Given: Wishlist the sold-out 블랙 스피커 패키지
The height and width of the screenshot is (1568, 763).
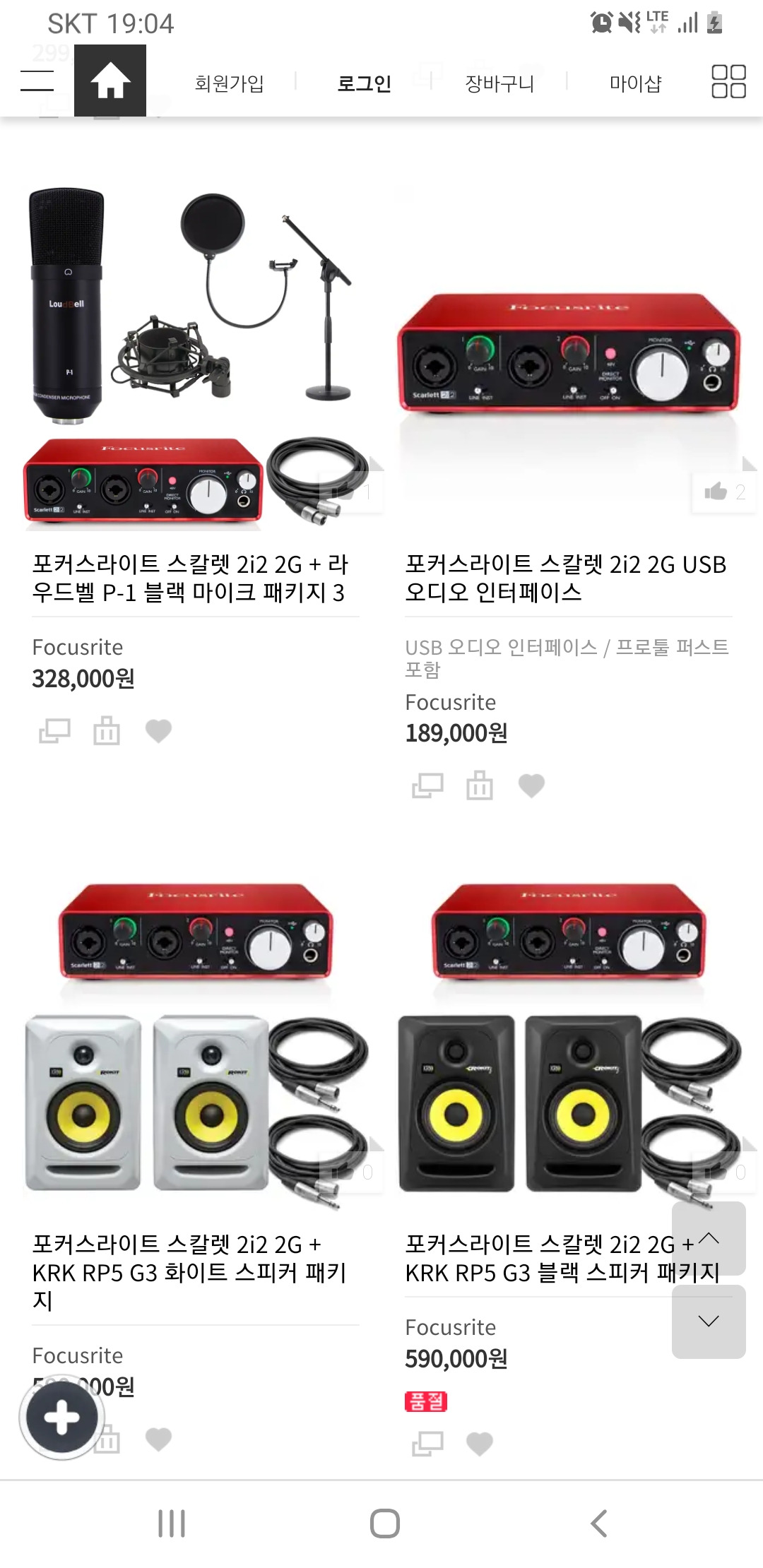Looking at the screenshot, I should point(480,1444).
